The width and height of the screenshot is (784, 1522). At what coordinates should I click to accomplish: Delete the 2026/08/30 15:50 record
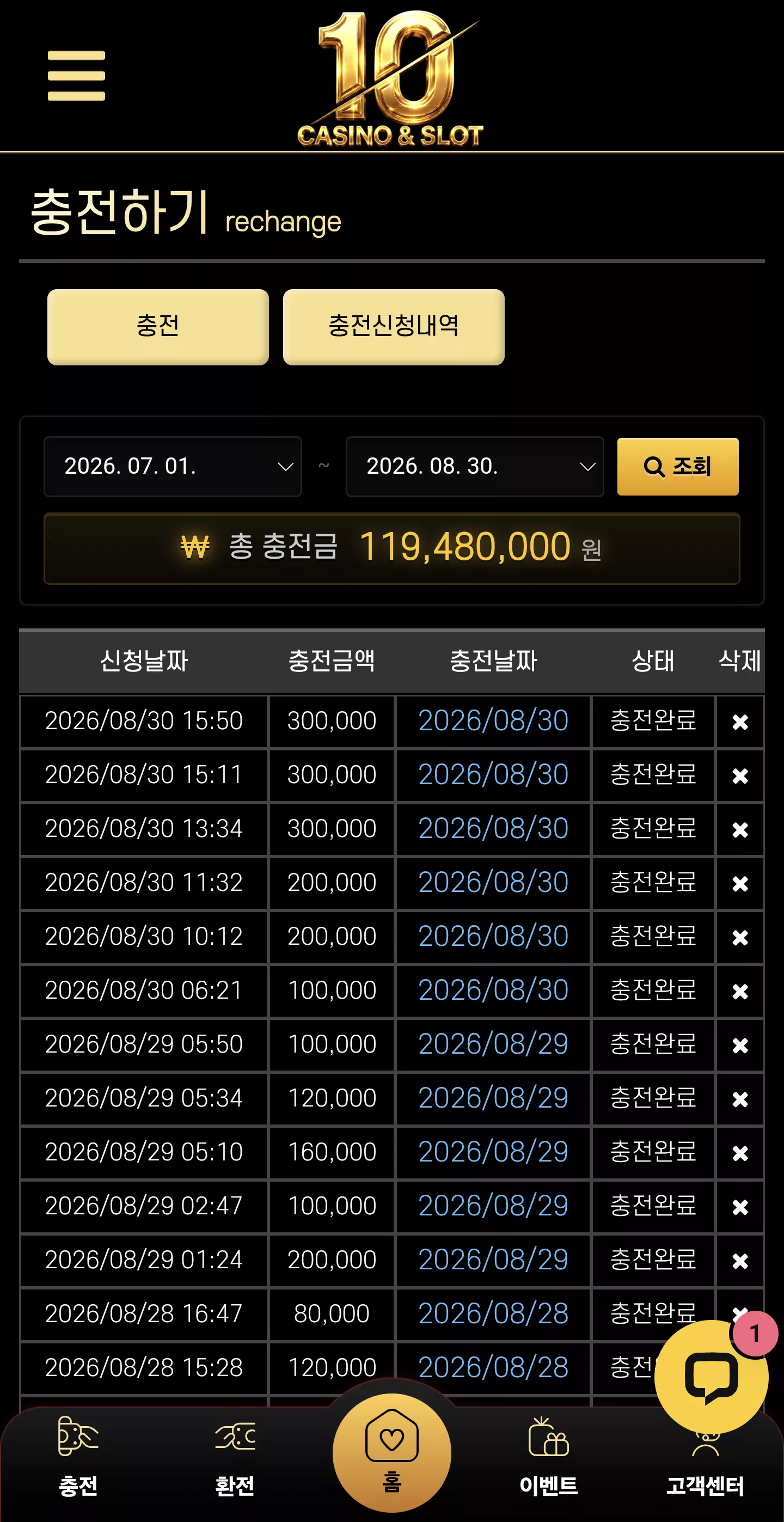(x=740, y=722)
